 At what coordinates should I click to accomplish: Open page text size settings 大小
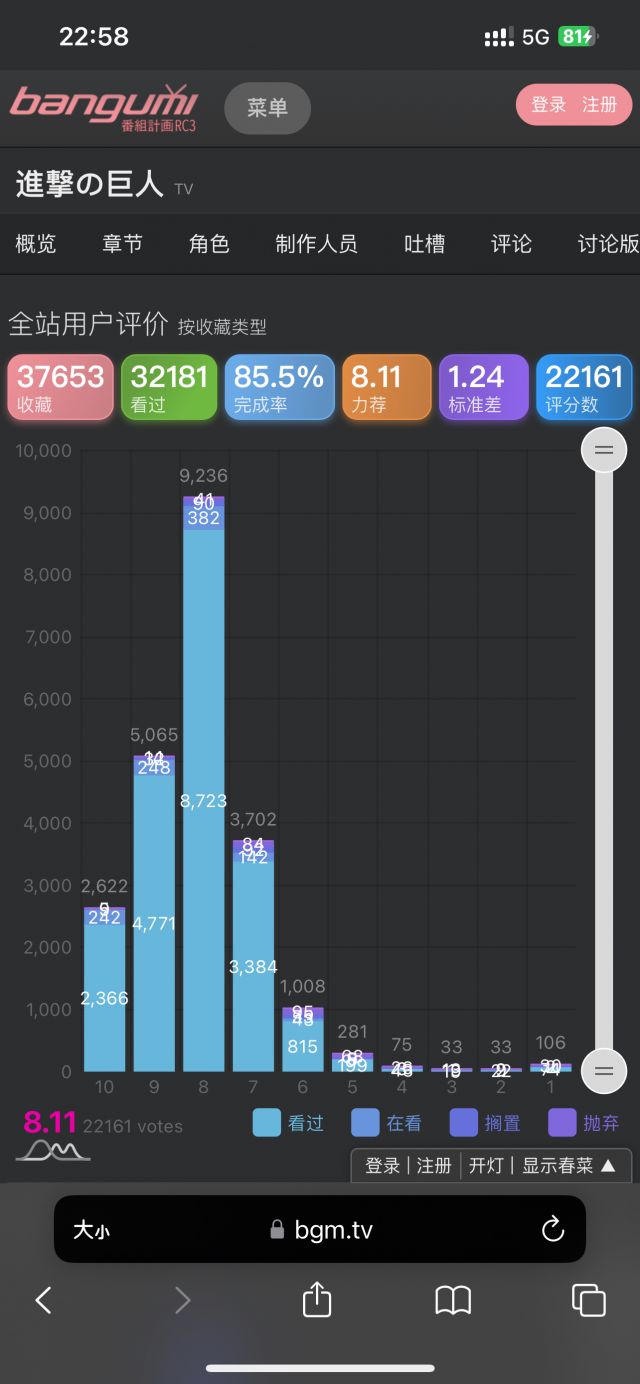pos(91,1230)
